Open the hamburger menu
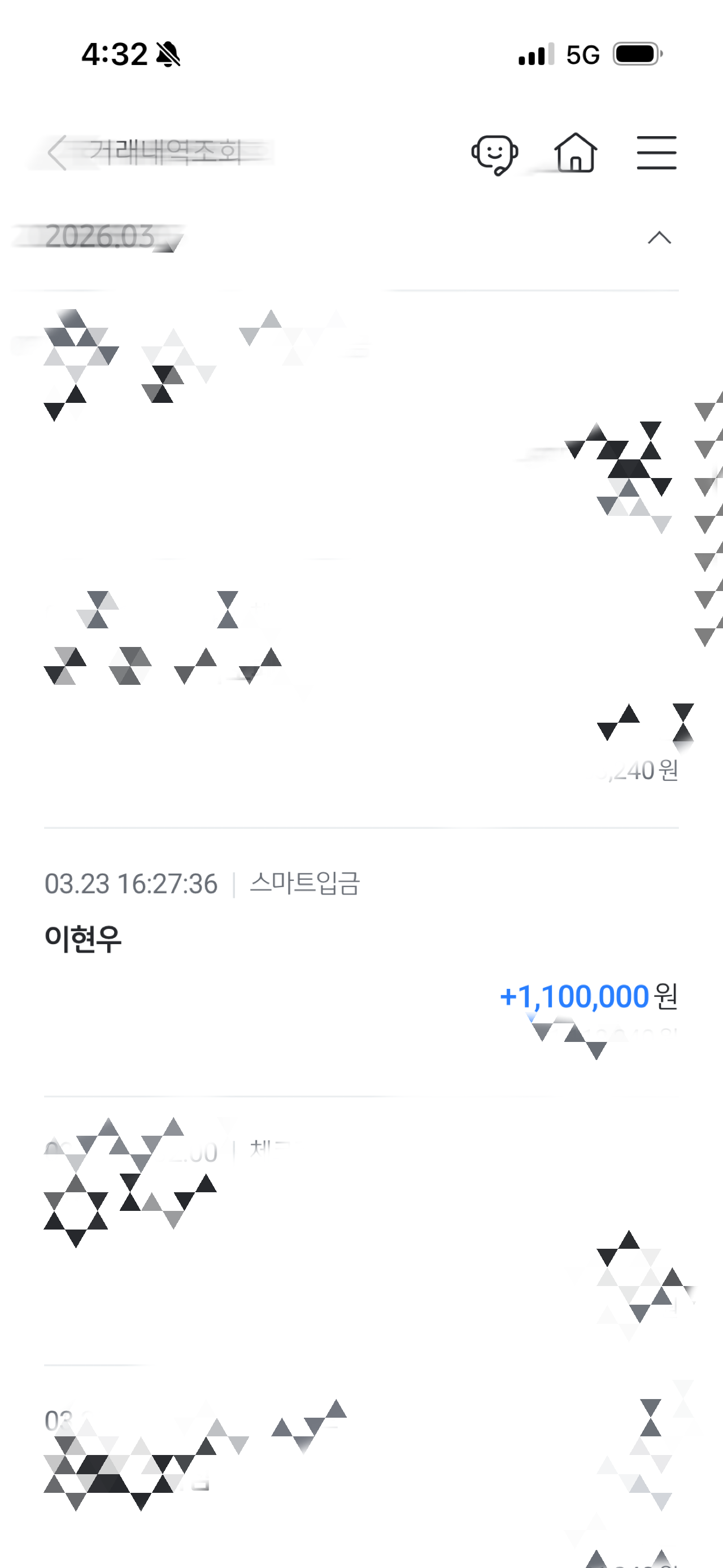Viewport: 723px width, 1568px height. coord(656,153)
